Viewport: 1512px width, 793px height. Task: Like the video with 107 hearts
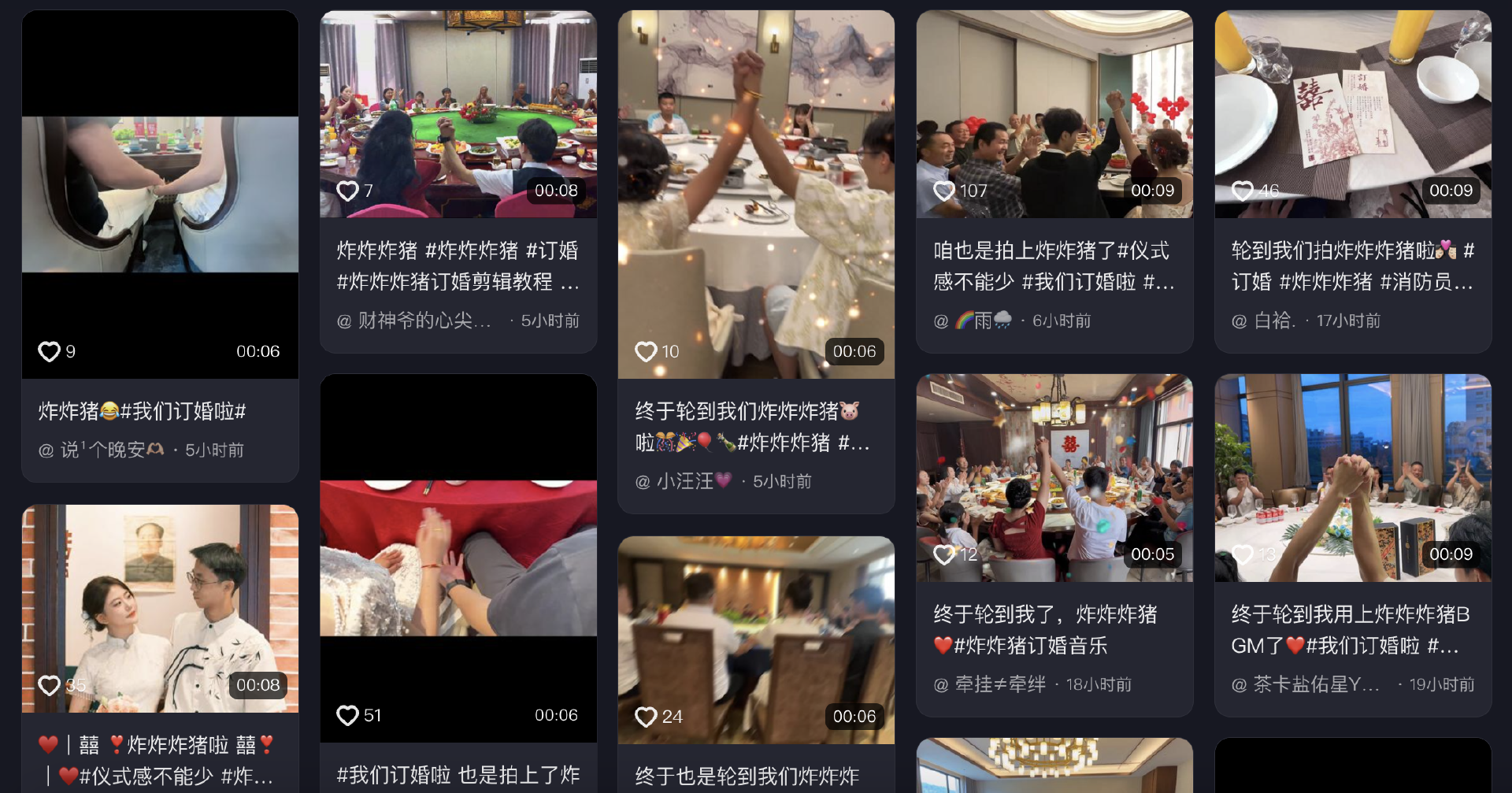coord(943,191)
